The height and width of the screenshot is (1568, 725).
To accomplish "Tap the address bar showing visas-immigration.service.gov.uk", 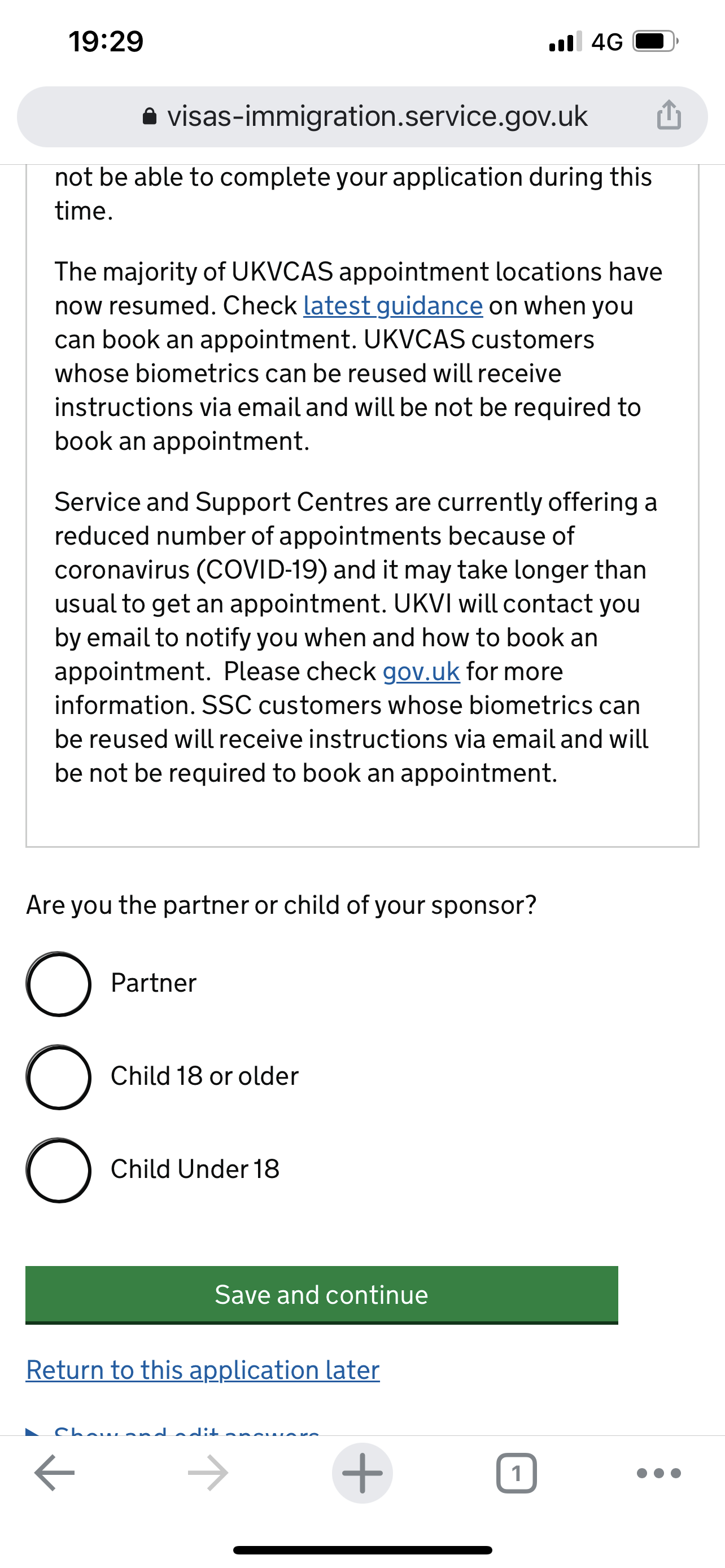I will coord(365,116).
